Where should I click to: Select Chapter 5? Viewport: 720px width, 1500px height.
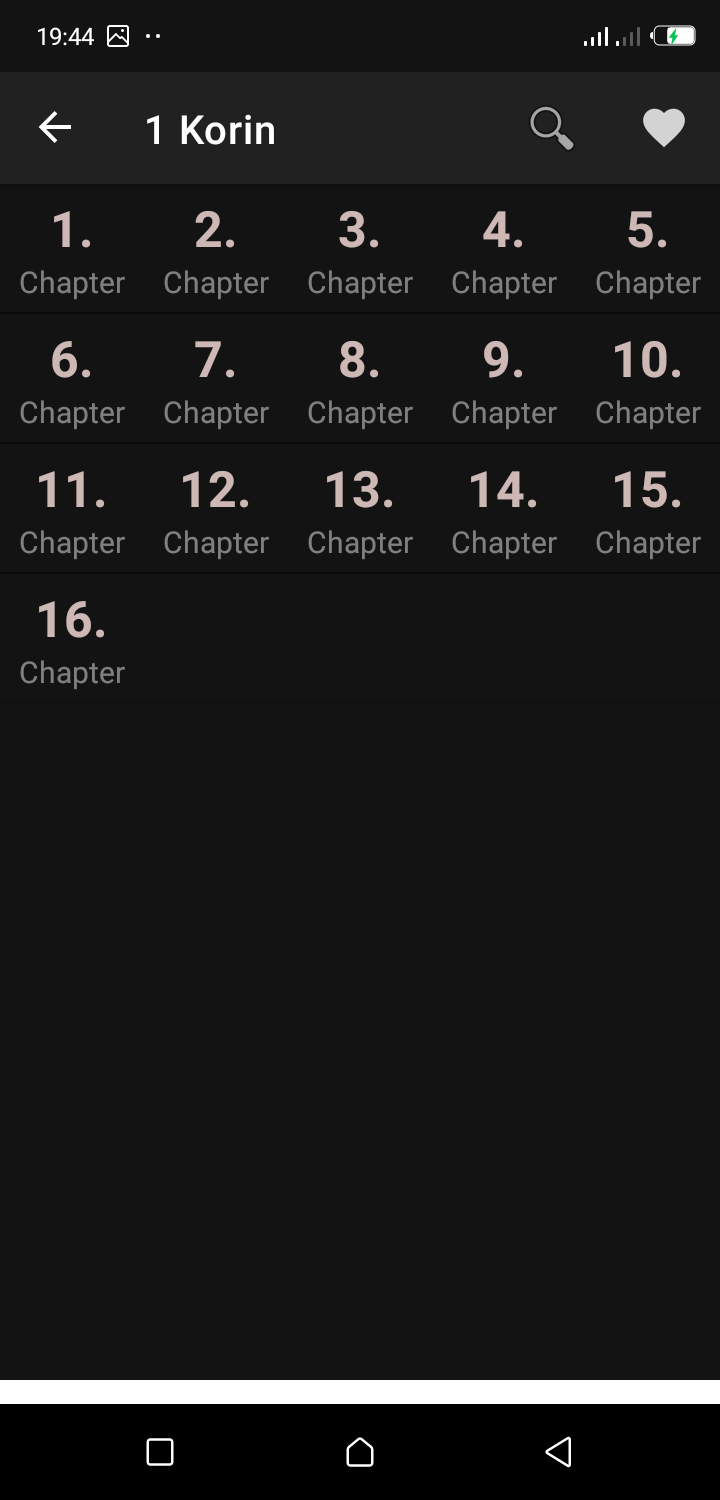(x=648, y=249)
